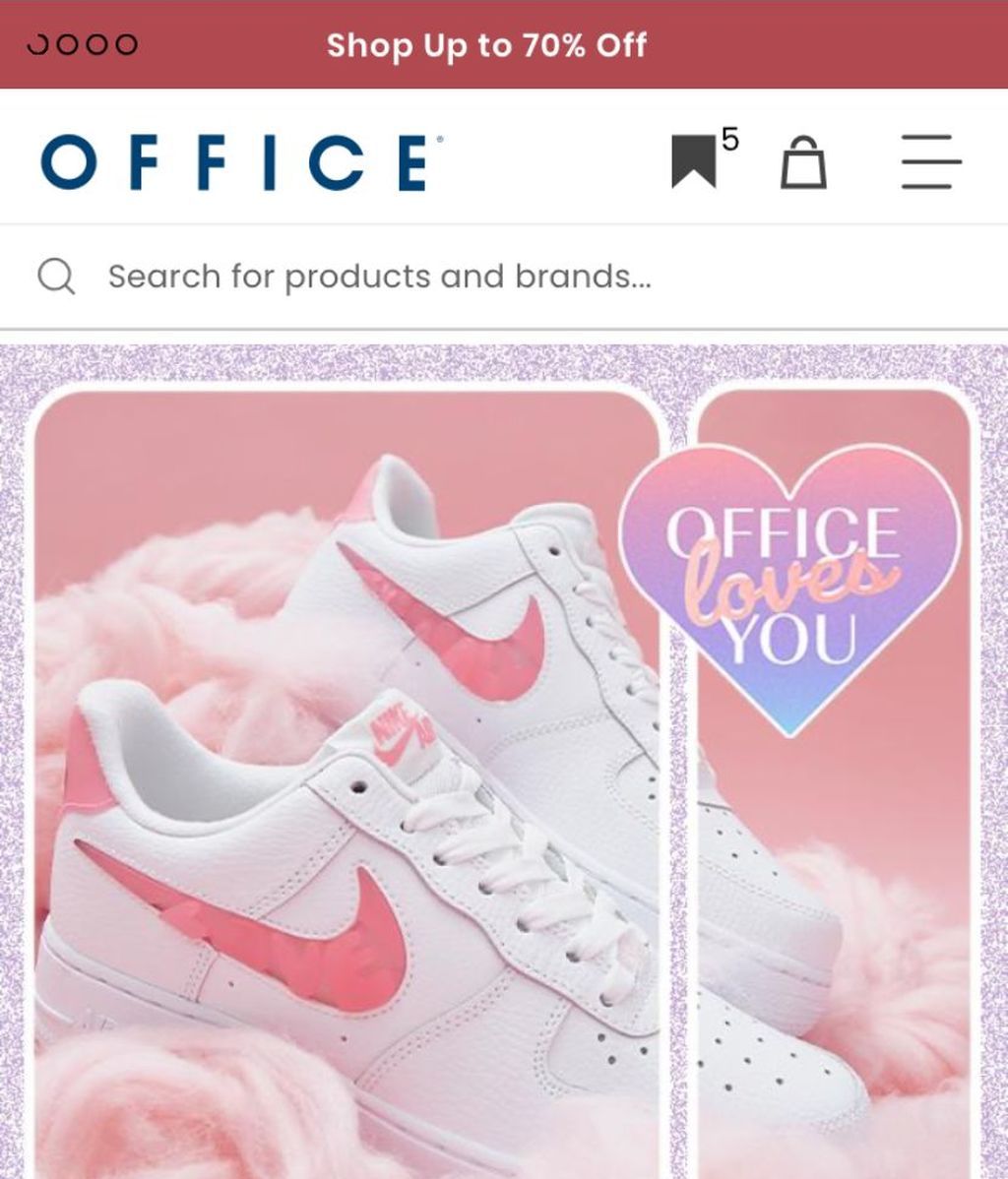Open the shopping bag
The height and width of the screenshot is (1179, 1008).
coord(803,162)
